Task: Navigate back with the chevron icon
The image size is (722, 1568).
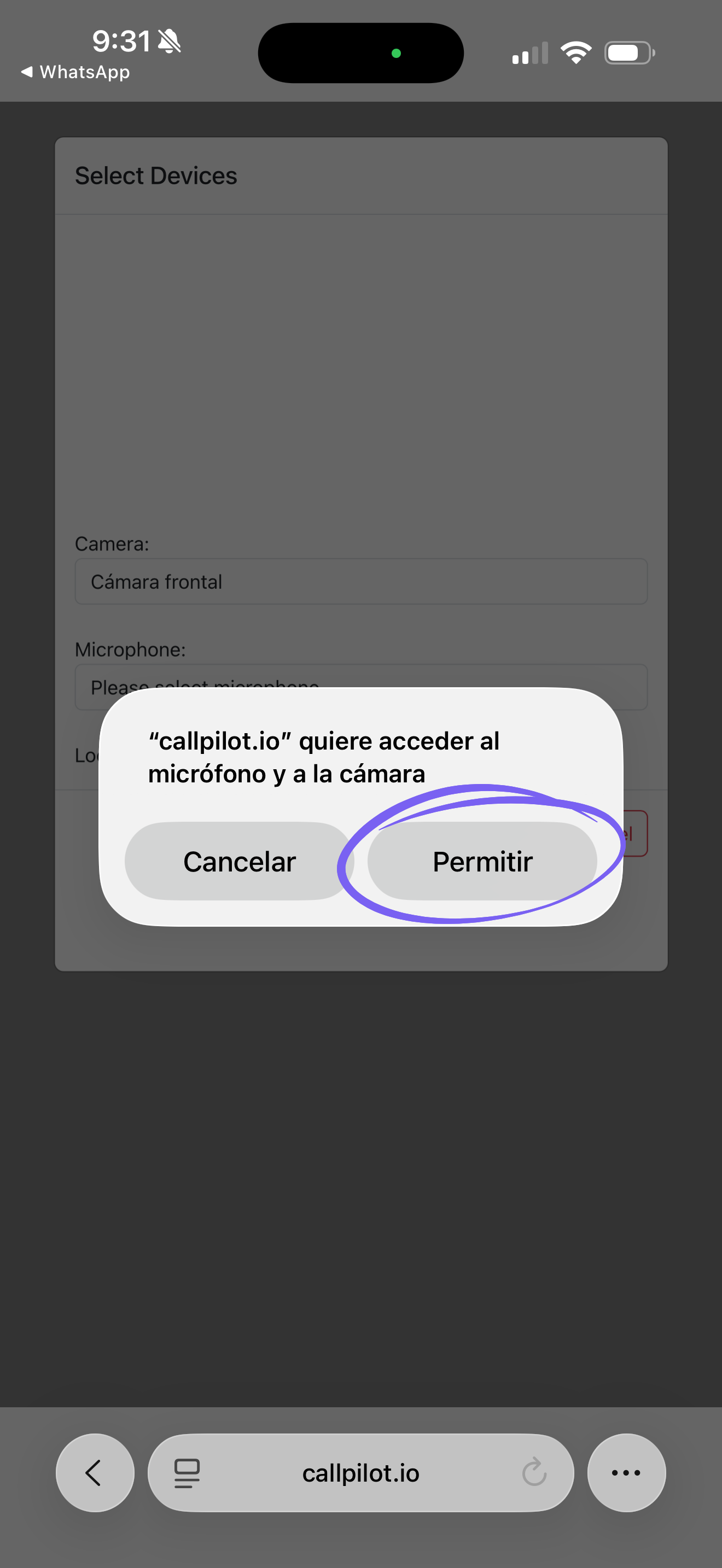Action: point(94,1472)
